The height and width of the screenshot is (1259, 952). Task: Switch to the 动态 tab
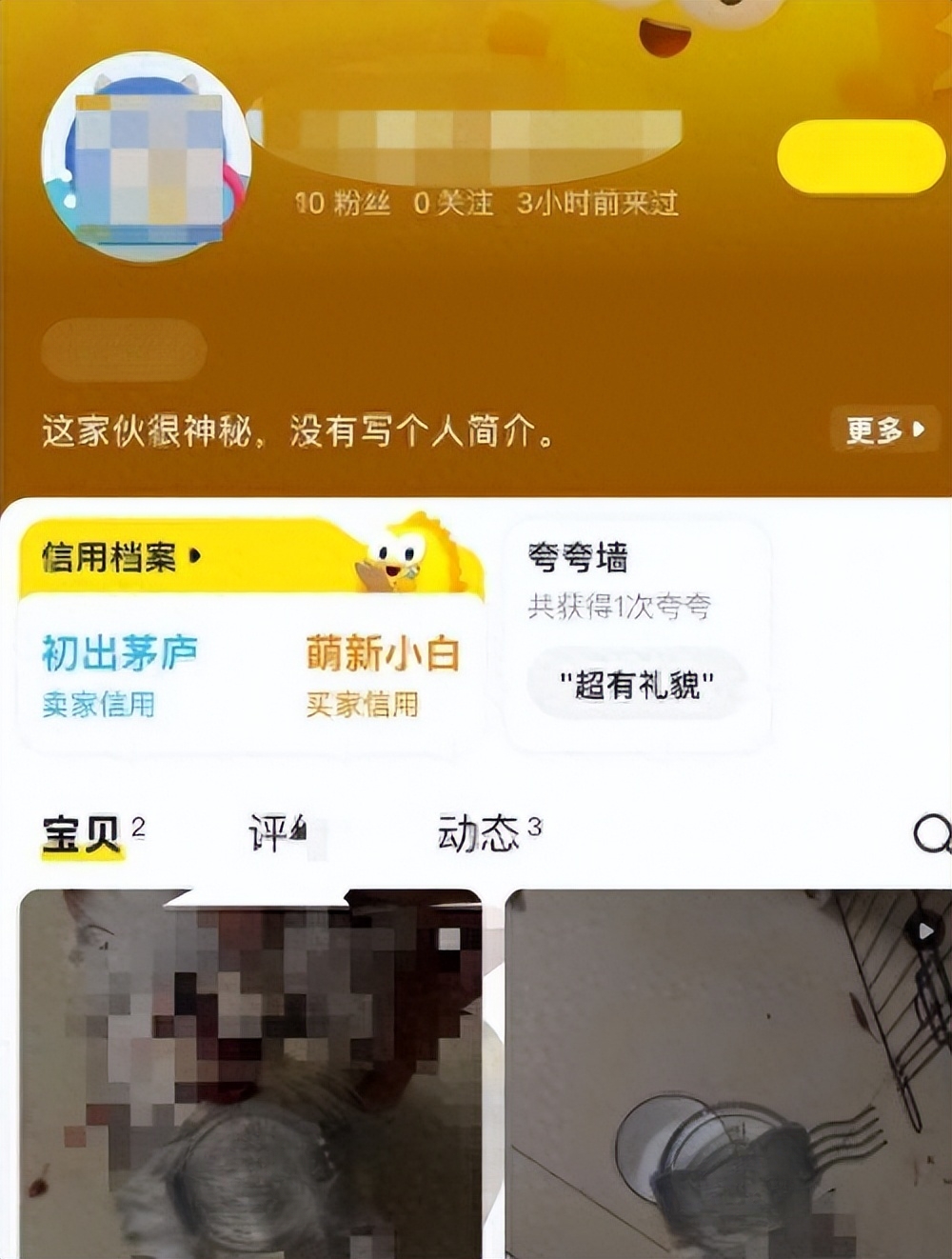coord(481,833)
